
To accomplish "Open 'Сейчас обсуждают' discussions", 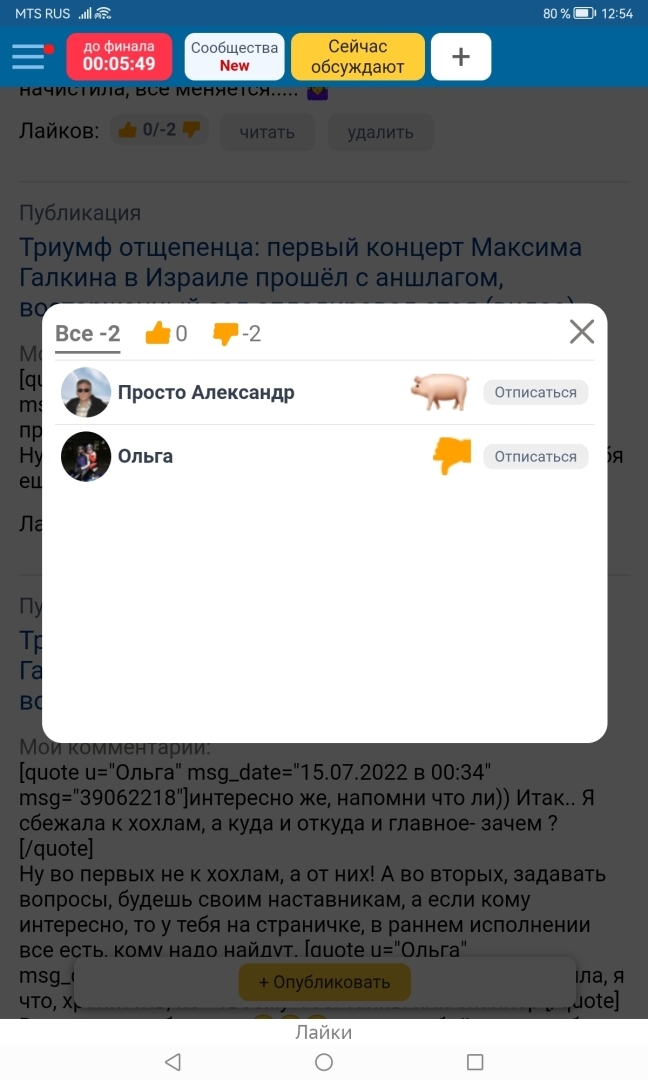I will tap(357, 56).
